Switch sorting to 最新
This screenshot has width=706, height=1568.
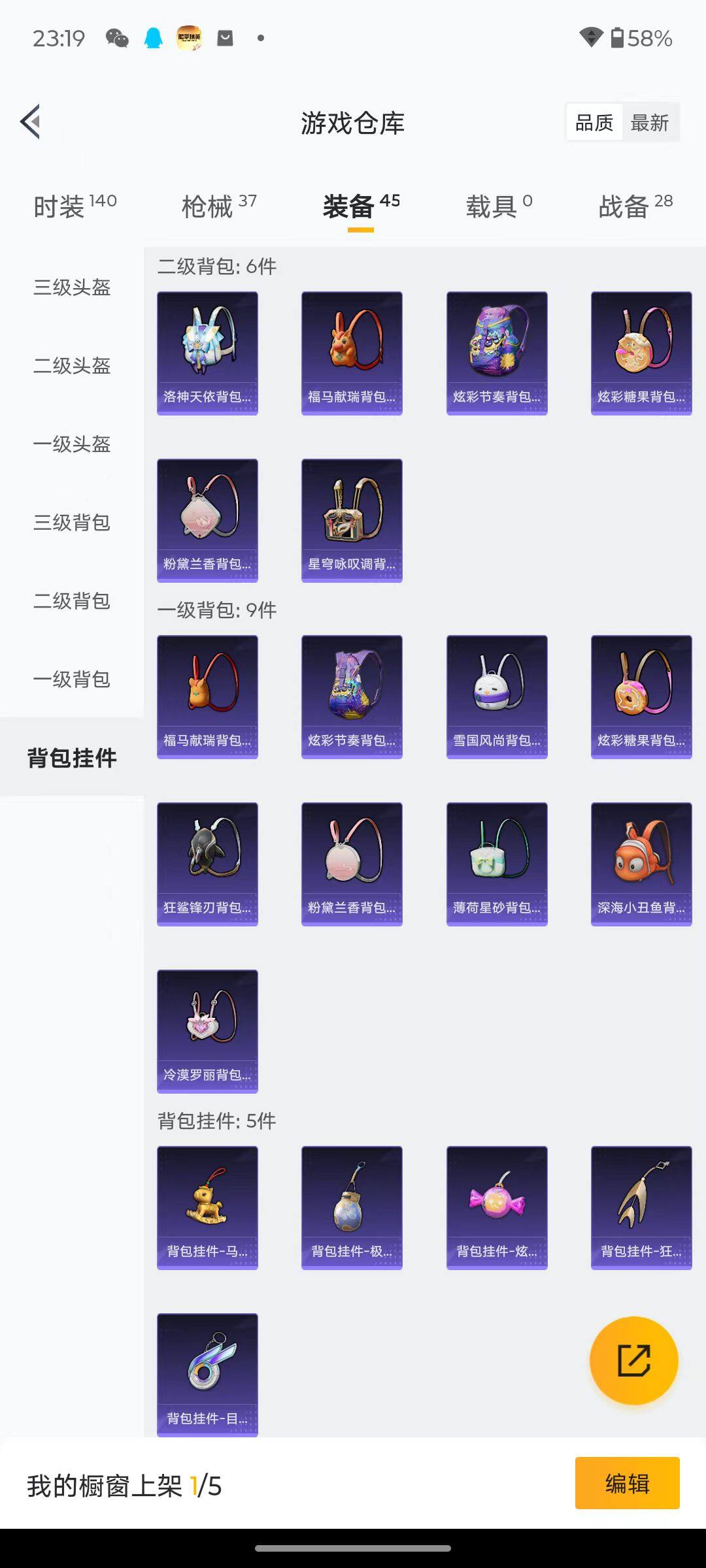[650, 122]
